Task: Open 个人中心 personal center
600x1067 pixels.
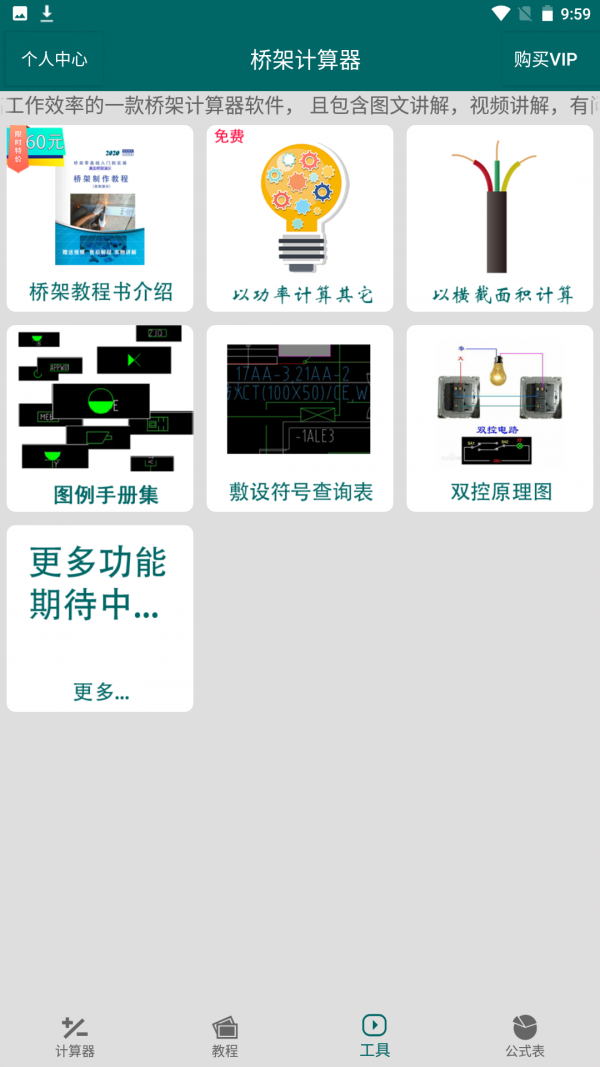Action: 54,59
